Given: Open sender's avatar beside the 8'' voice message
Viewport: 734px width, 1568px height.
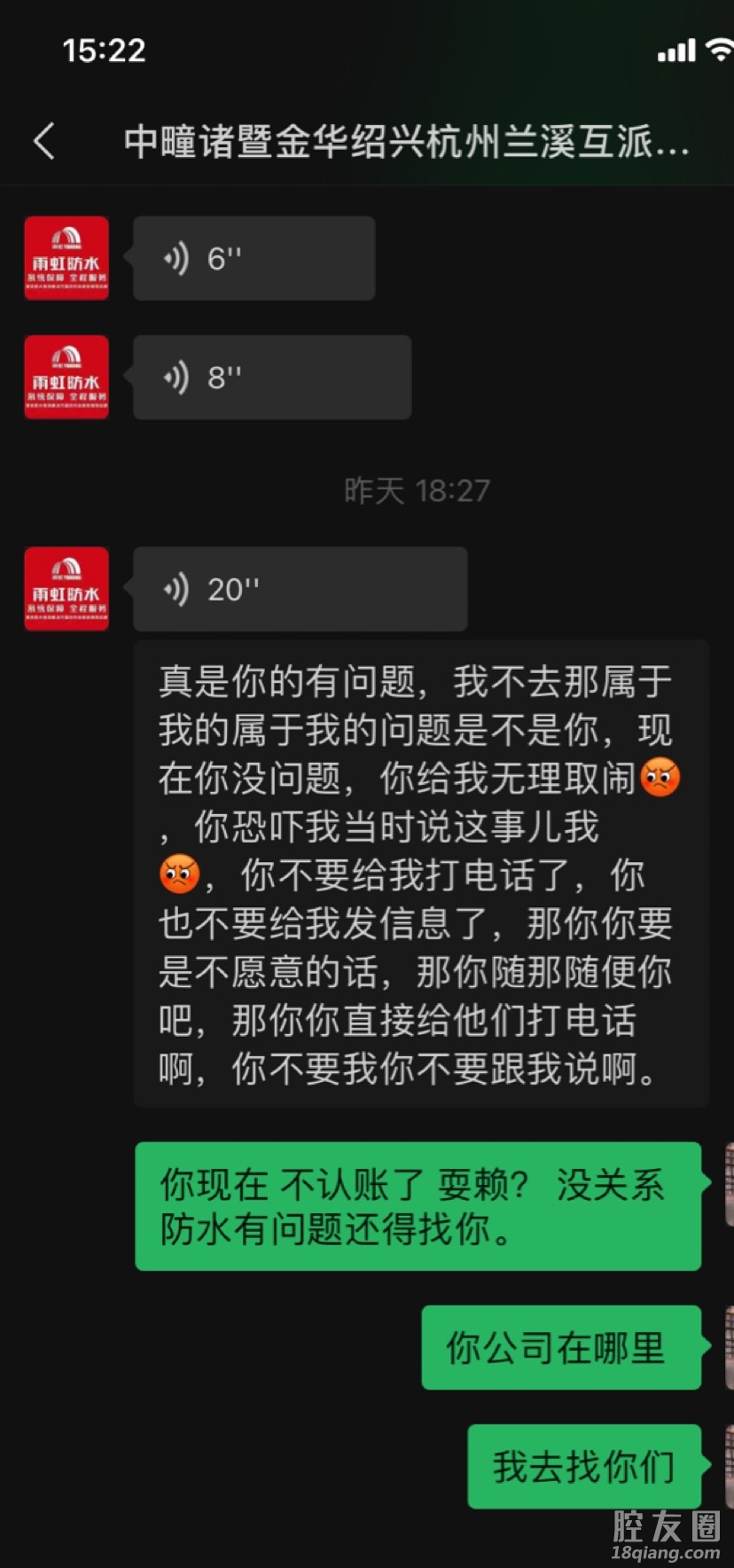Looking at the screenshot, I should tap(66, 377).
